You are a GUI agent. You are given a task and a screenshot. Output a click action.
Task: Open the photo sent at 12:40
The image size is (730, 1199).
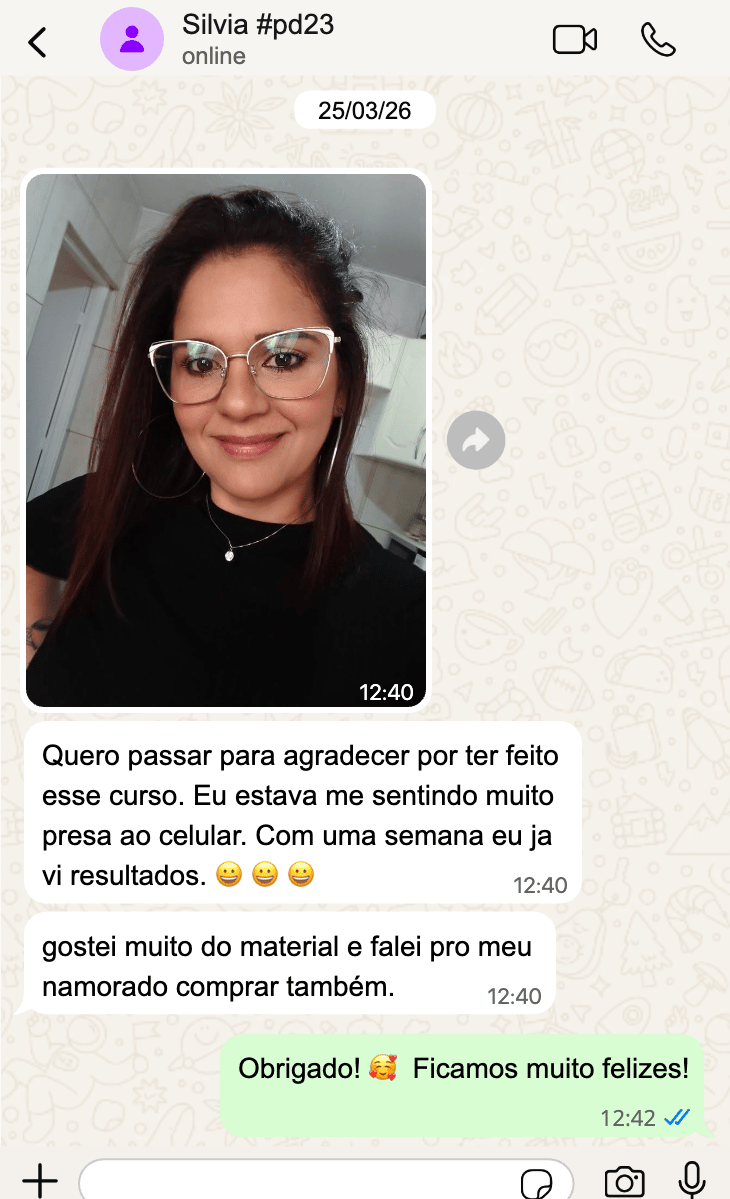(x=226, y=440)
